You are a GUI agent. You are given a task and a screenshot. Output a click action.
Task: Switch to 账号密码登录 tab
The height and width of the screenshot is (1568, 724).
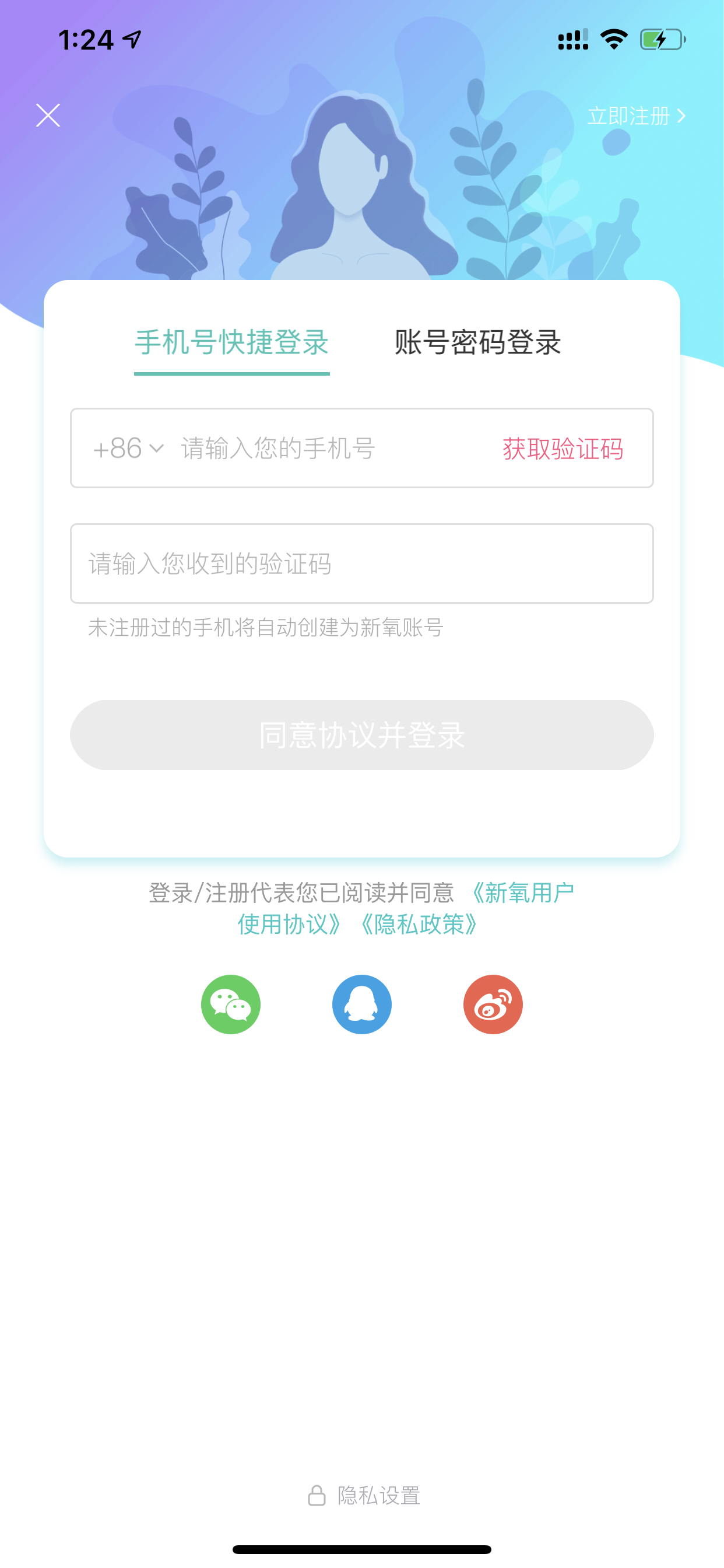(x=477, y=342)
